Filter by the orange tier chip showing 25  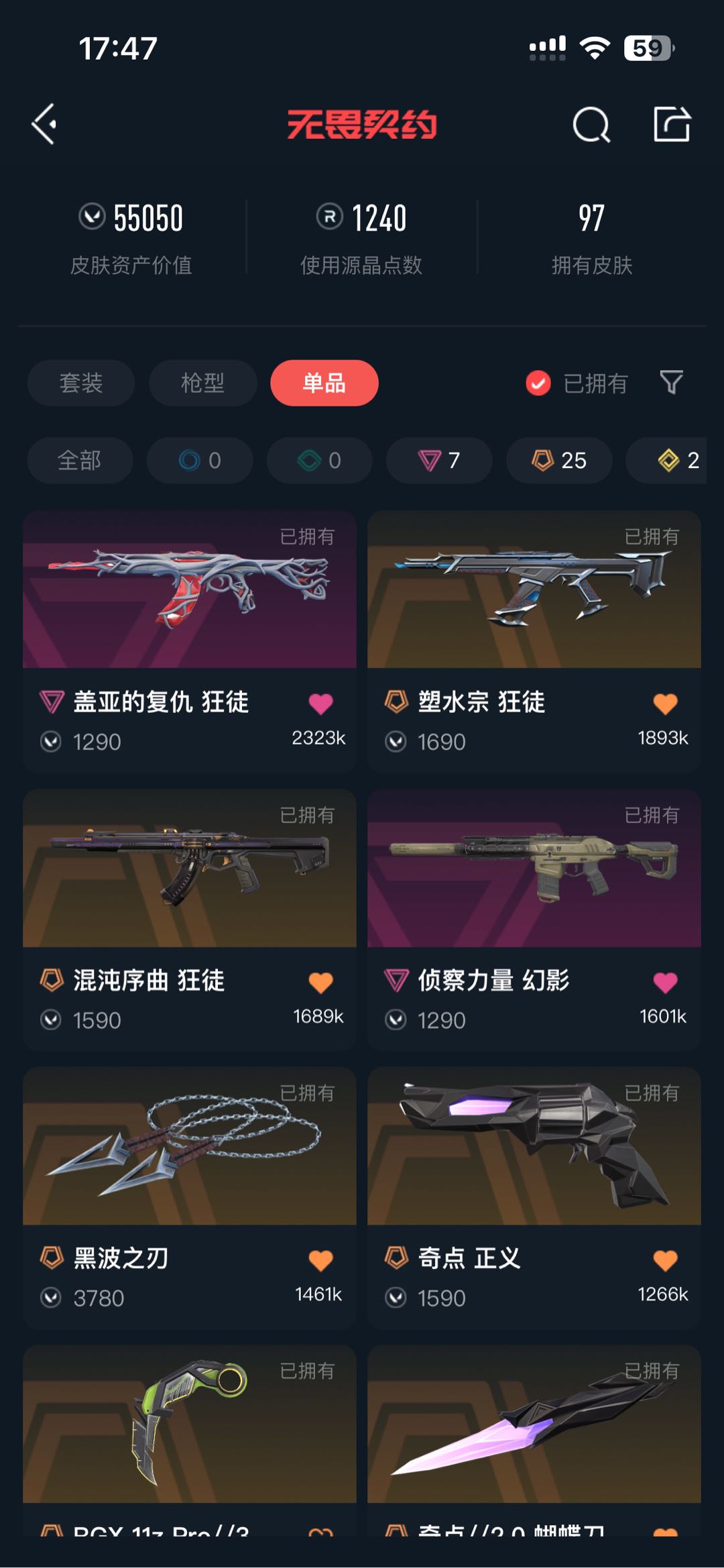tap(559, 461)
